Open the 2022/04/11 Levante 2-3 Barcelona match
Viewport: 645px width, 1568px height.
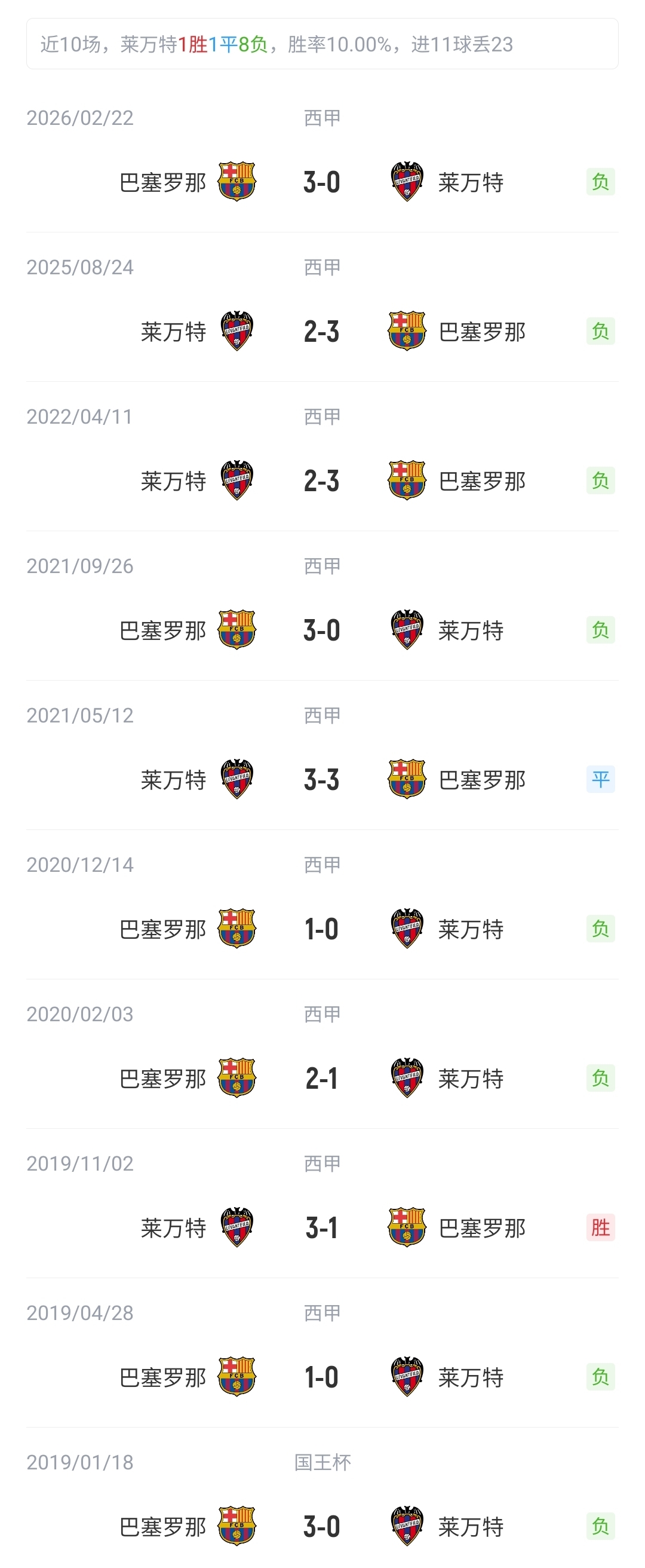coord(322,456)
